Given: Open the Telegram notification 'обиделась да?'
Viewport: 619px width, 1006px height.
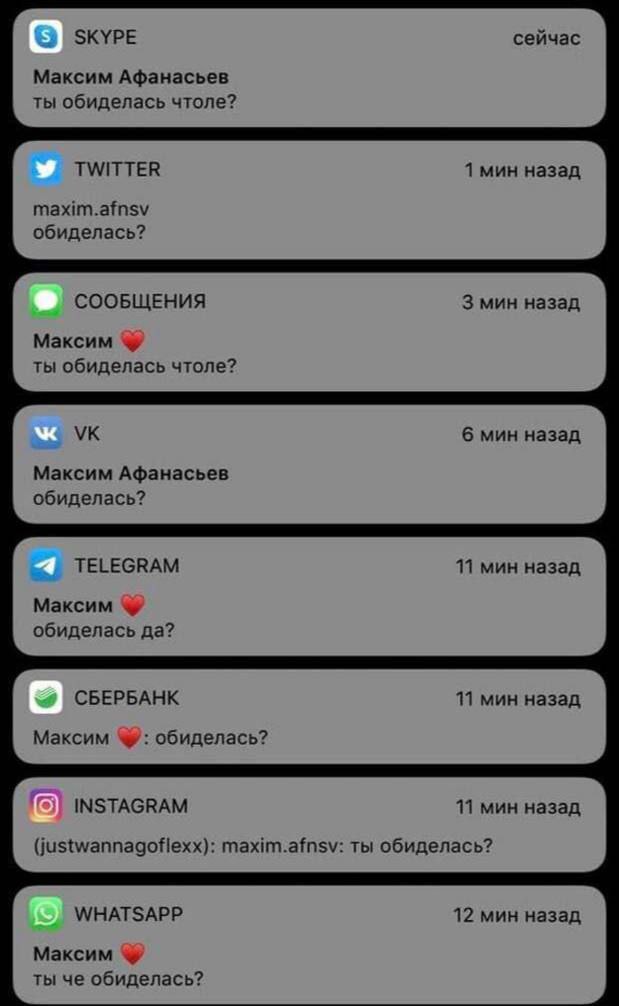Looking at the screenshot, I should (309, 597).
